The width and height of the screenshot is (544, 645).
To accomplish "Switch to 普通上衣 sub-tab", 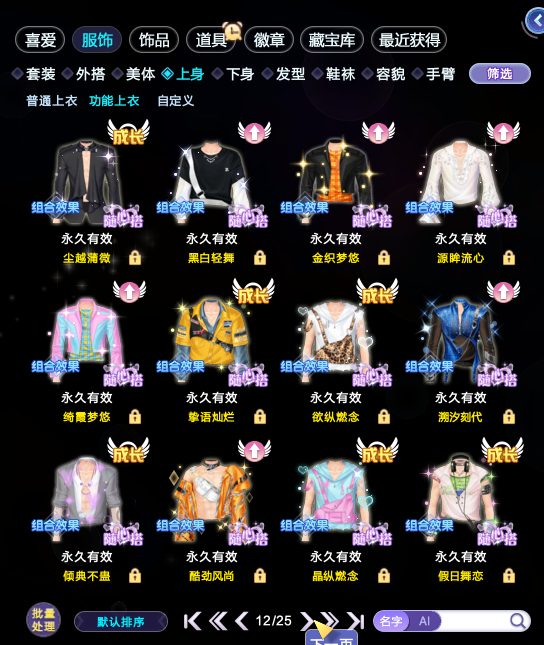I will pos(51,101).
